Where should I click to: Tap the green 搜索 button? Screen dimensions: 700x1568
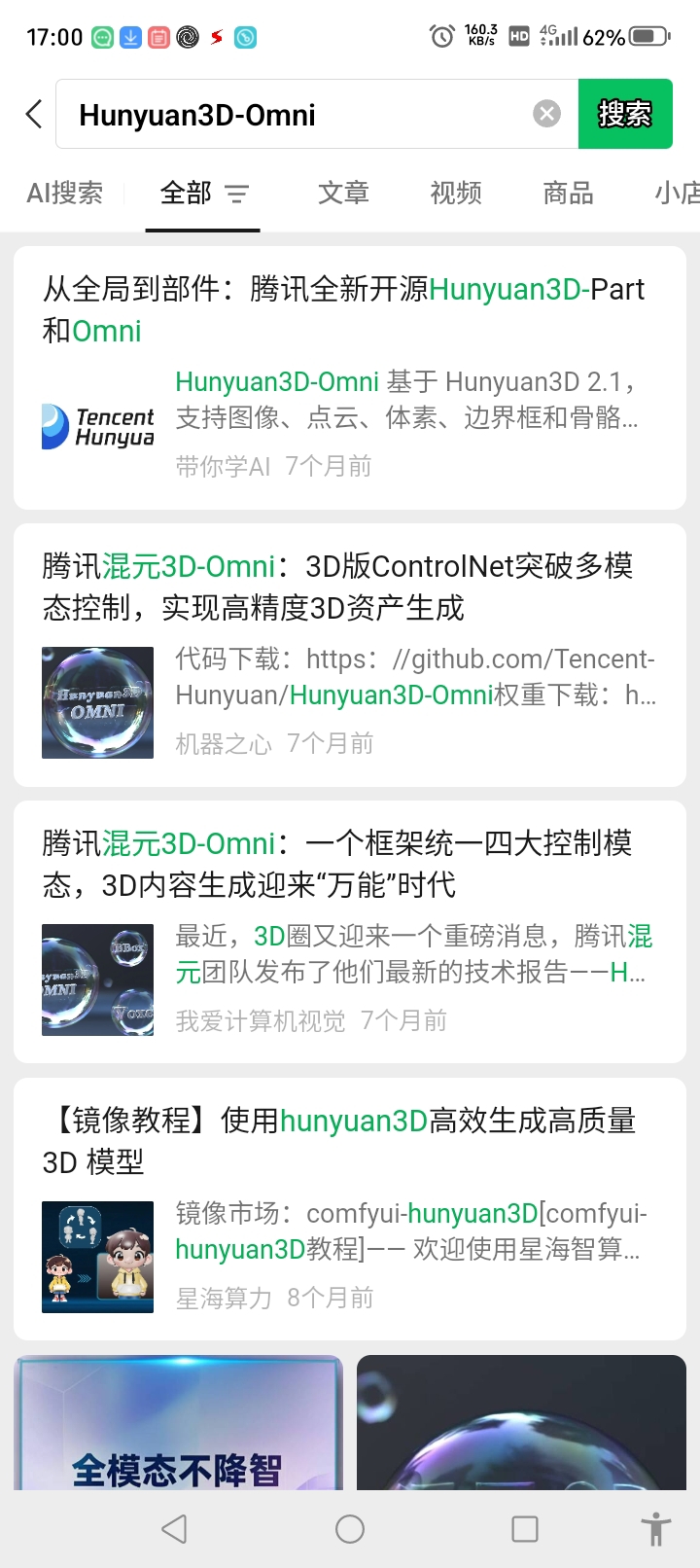click(624, 114)
